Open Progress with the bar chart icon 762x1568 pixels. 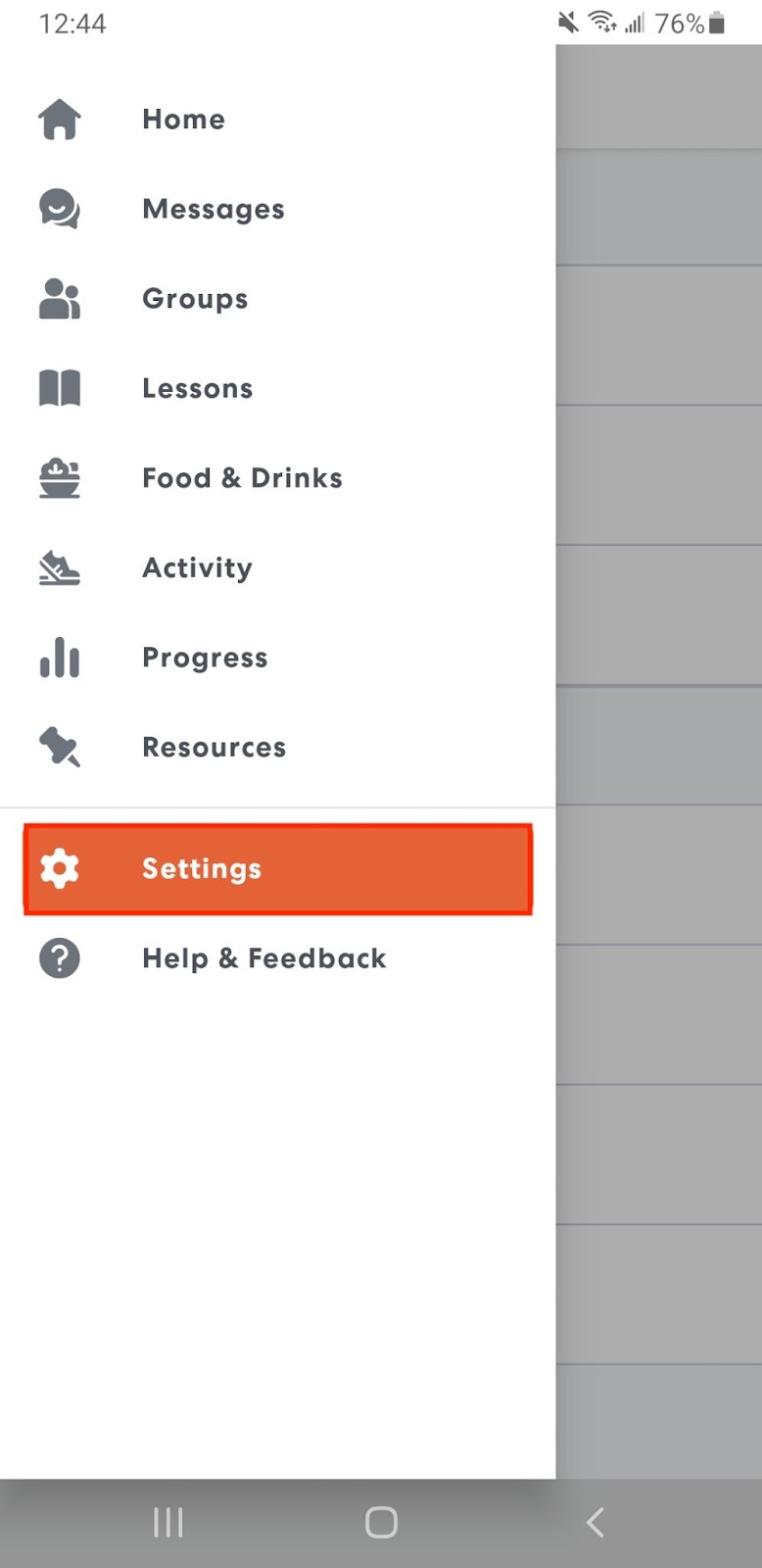[59, 658]
